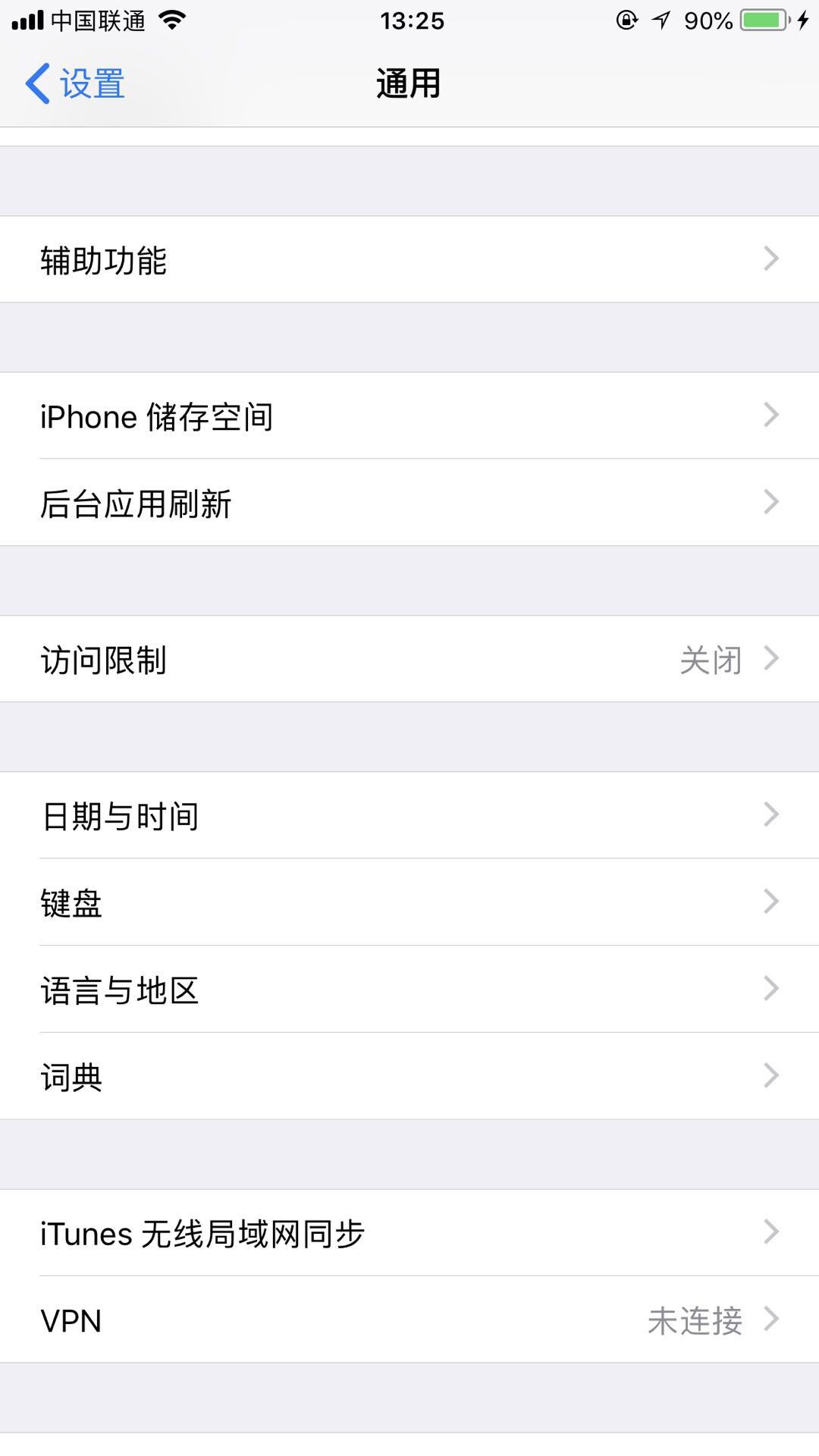
Task: Open 词典 settings
Action: click(x=303, y=1075)
